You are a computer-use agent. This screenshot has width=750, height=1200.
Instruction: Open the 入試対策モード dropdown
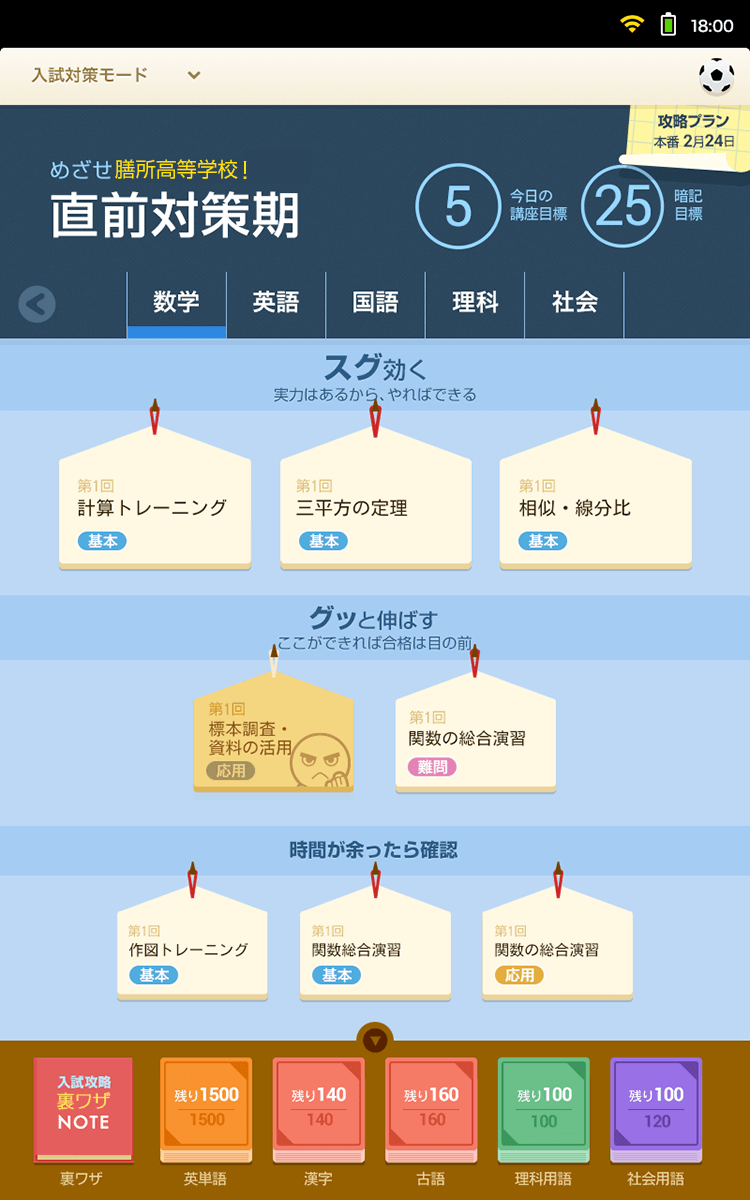pos(115,76)
